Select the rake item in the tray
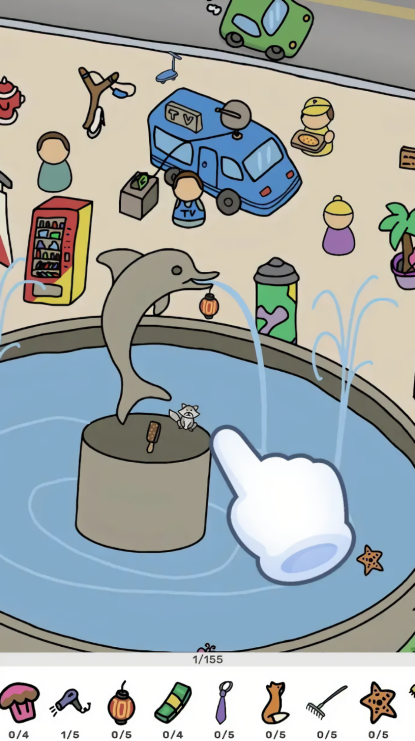The width and height of the screenshot is (415, 741). tap(326, 702)
